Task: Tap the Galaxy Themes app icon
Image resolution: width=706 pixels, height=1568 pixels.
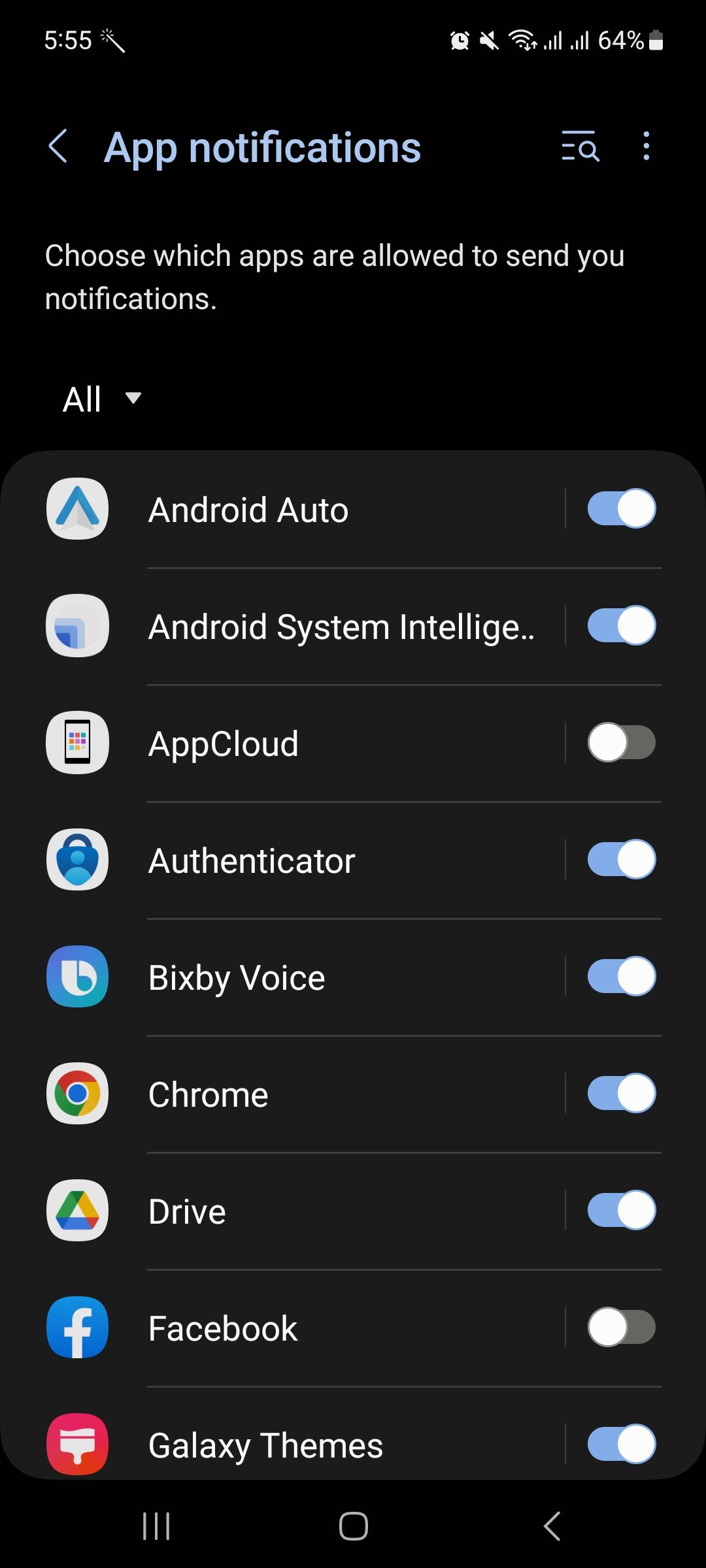Action: tap(76, 1445)
